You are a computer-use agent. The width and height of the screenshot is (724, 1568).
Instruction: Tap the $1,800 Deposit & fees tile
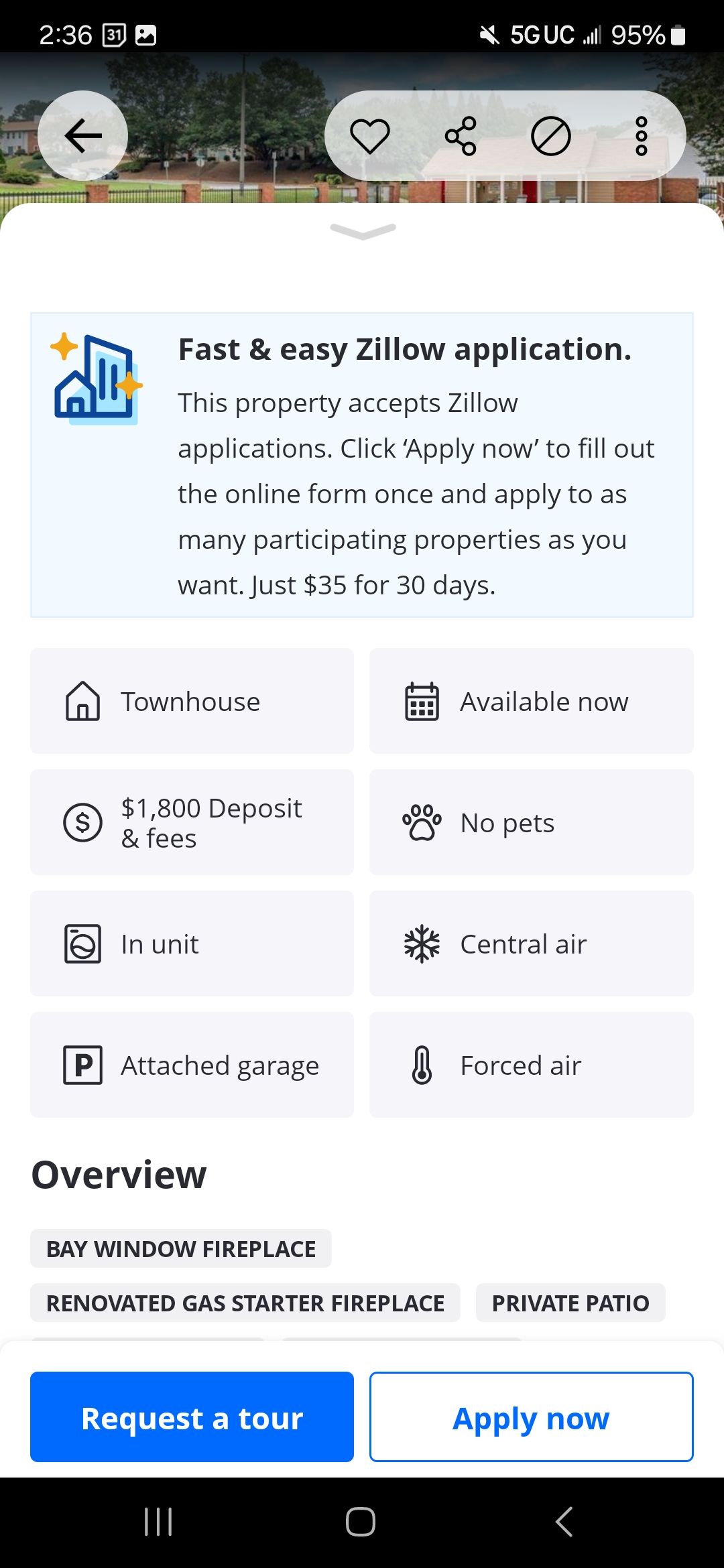pyautogui.click(x=191, y=822)
